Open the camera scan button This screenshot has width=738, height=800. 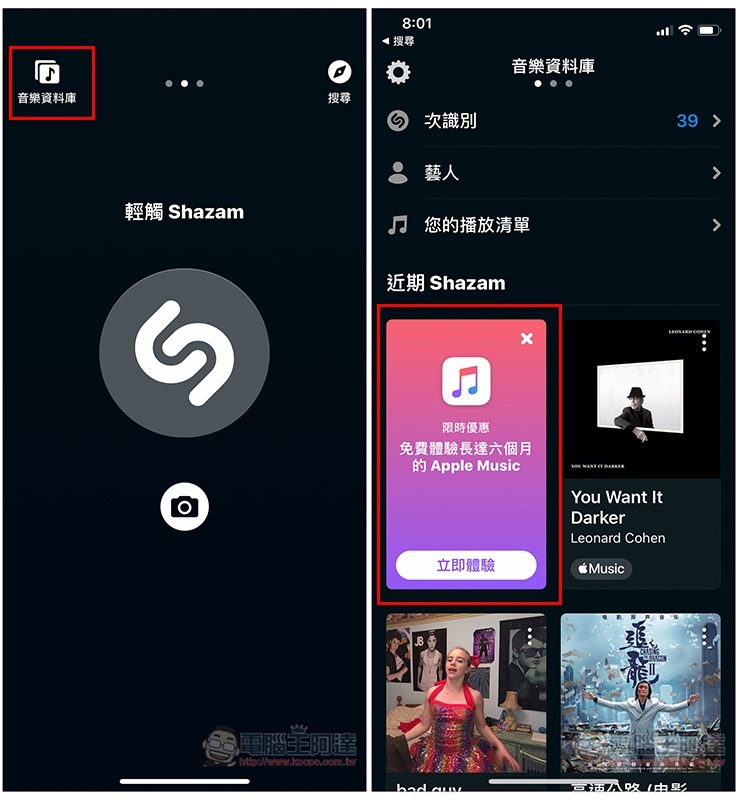pos(184,507)
